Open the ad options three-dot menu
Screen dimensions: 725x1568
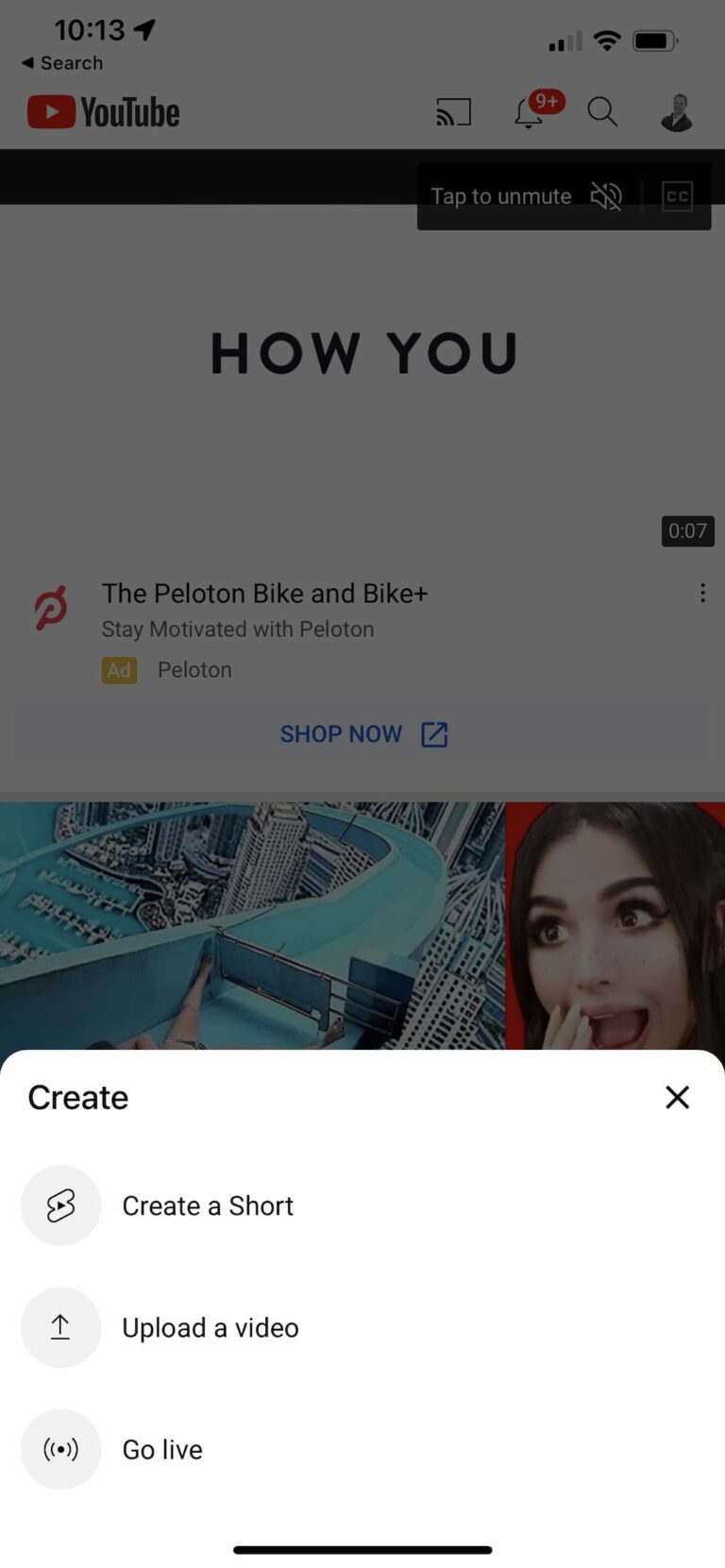702,593
